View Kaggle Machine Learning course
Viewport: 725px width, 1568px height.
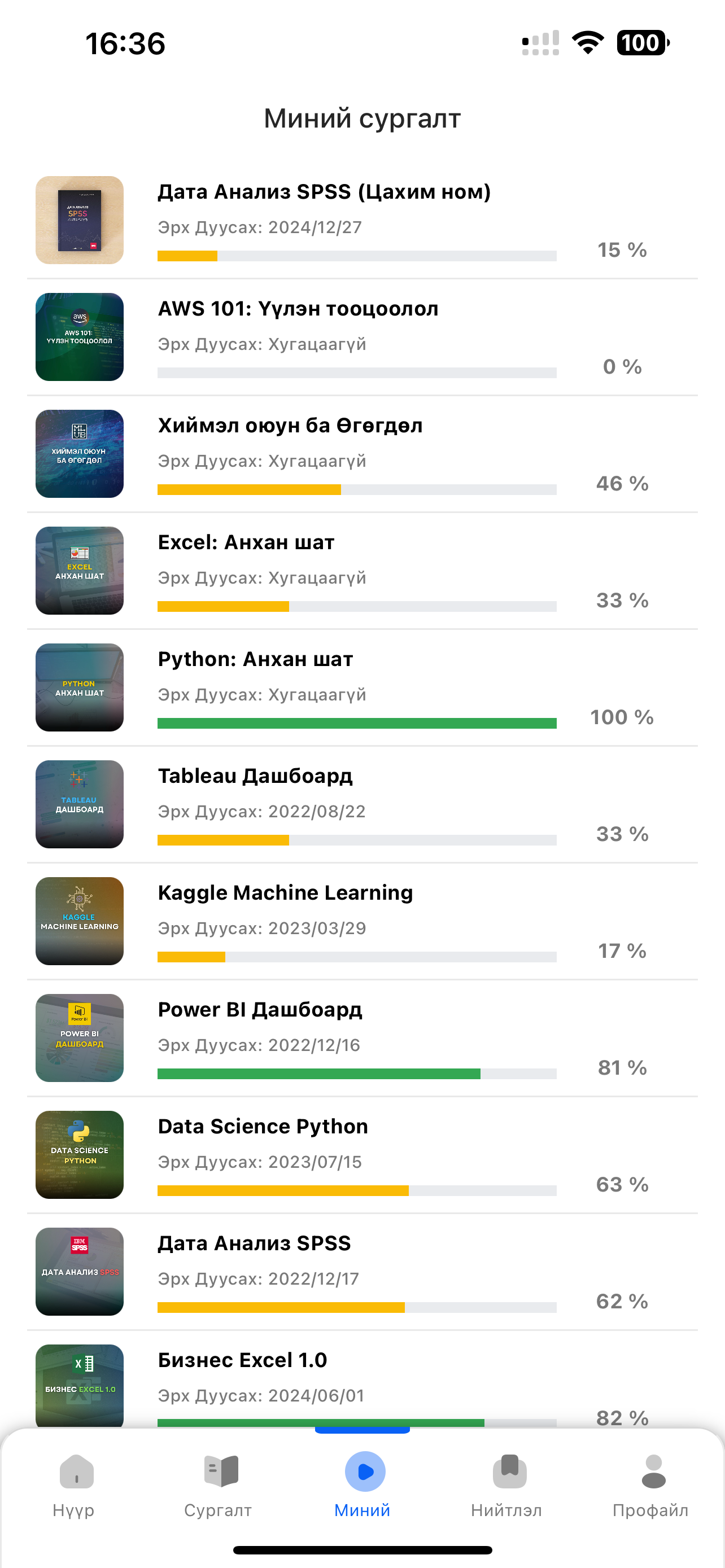[x=362, y=922]
